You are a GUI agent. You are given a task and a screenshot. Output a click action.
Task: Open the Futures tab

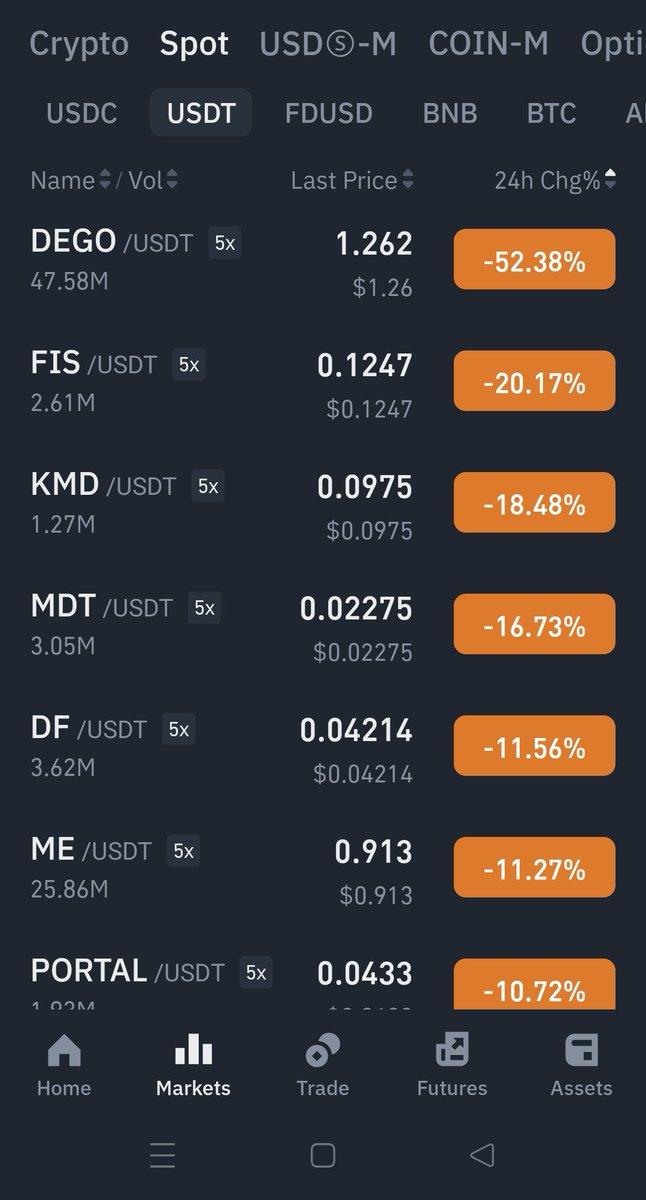(x=452, y=1066)
